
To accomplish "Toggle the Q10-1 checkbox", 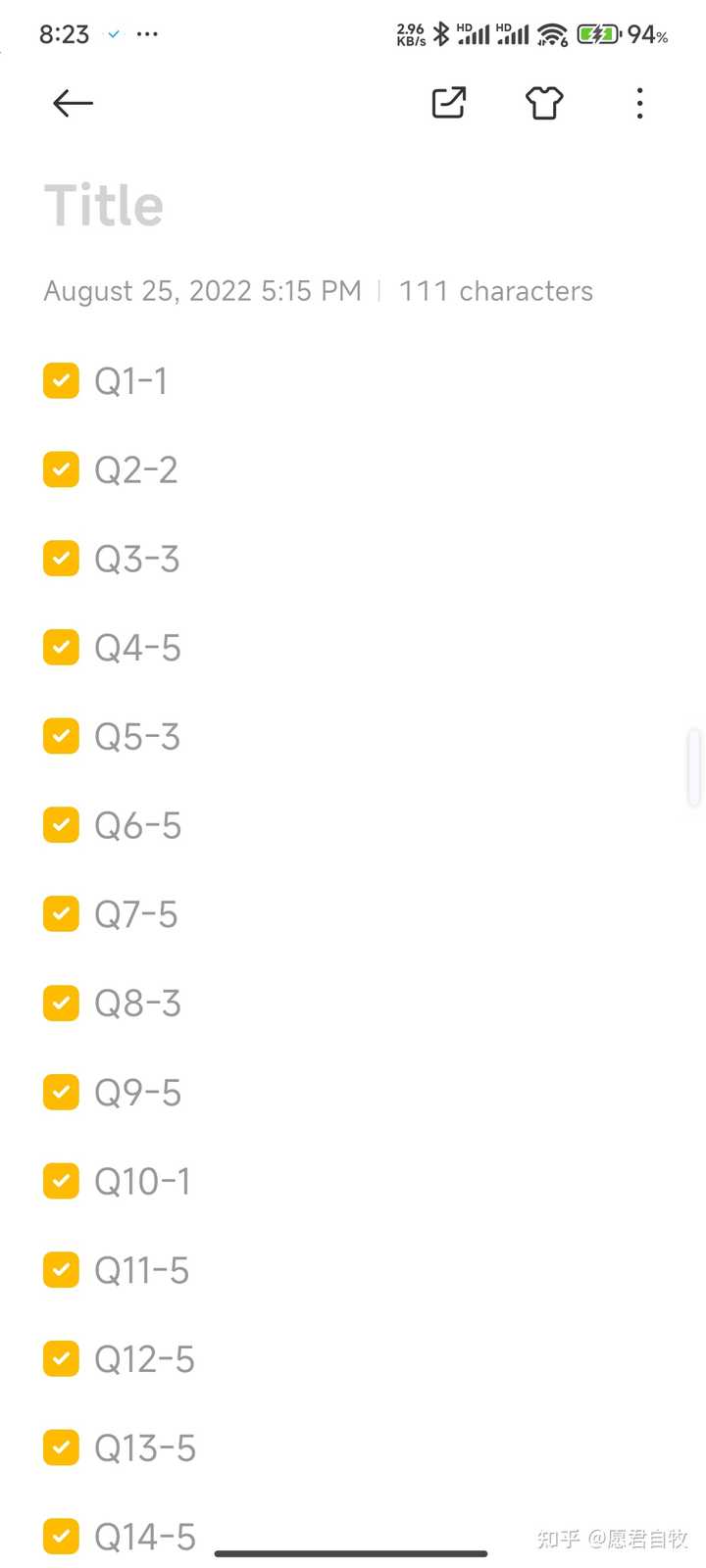I will [x=61, y=1181].
